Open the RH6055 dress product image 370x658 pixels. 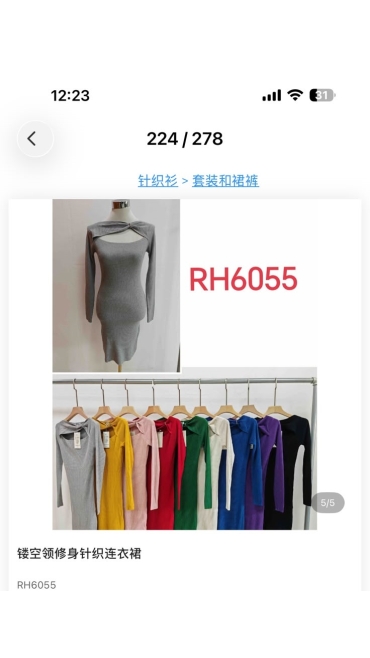click(x=185, y=364)
